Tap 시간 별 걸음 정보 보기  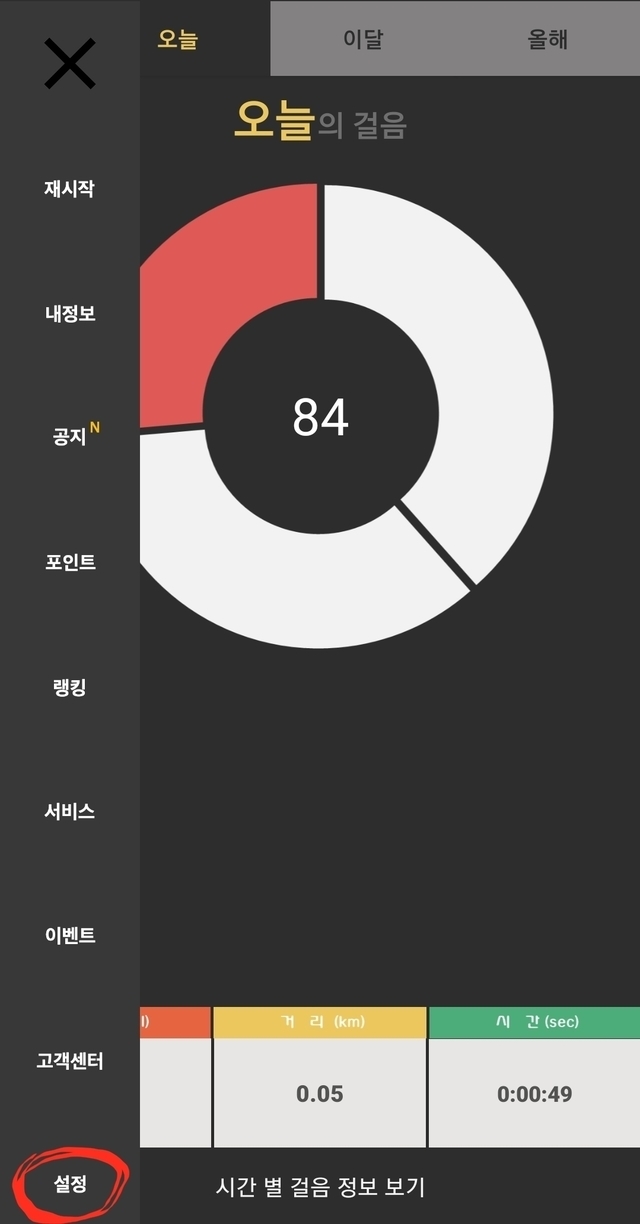321,1187
